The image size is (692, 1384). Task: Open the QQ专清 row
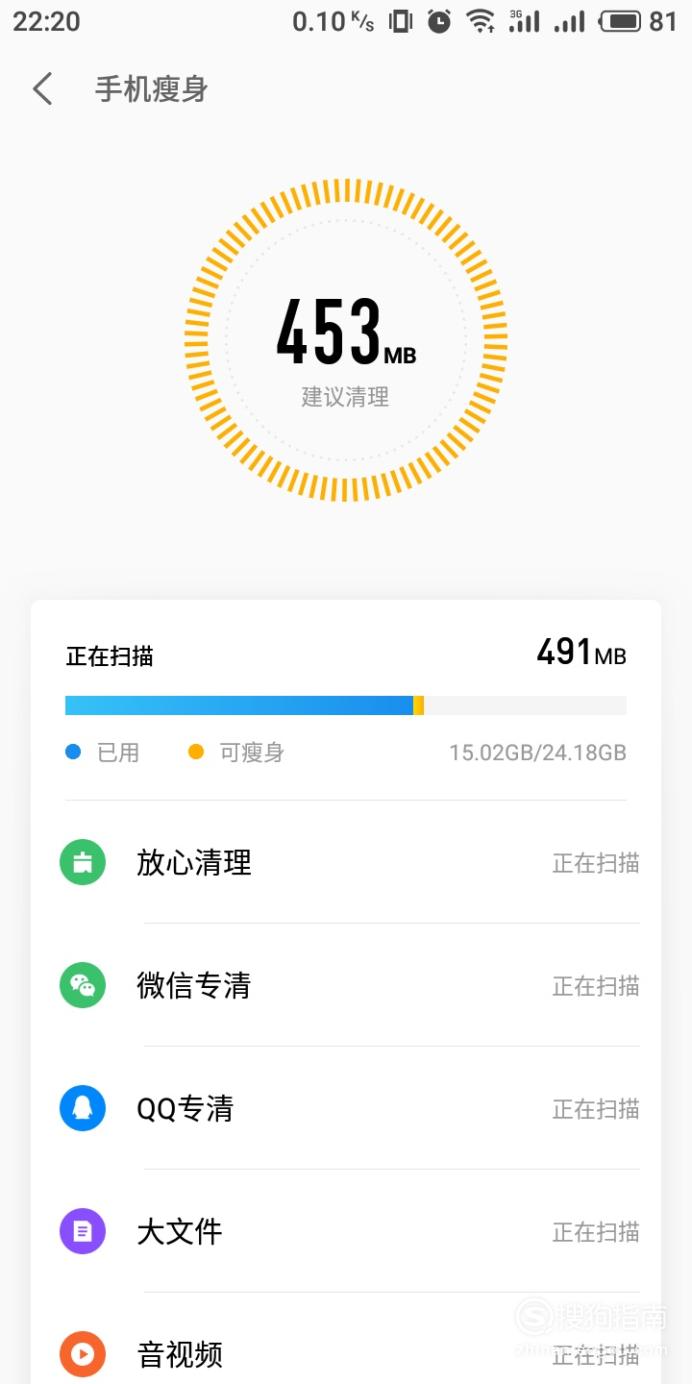click(x=346, y=1108)
